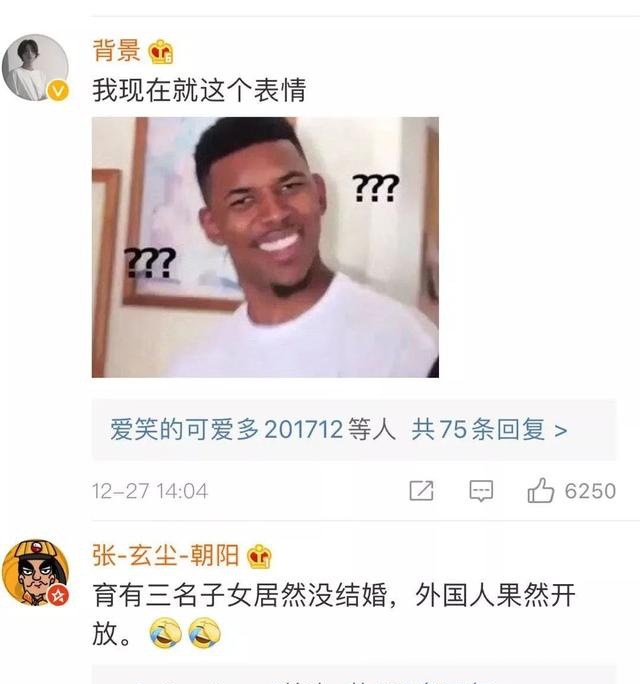Viewport: 640px width, 684px height.
Task: Expand the 共75条回复 replies
Action: [x=489, y=430]
